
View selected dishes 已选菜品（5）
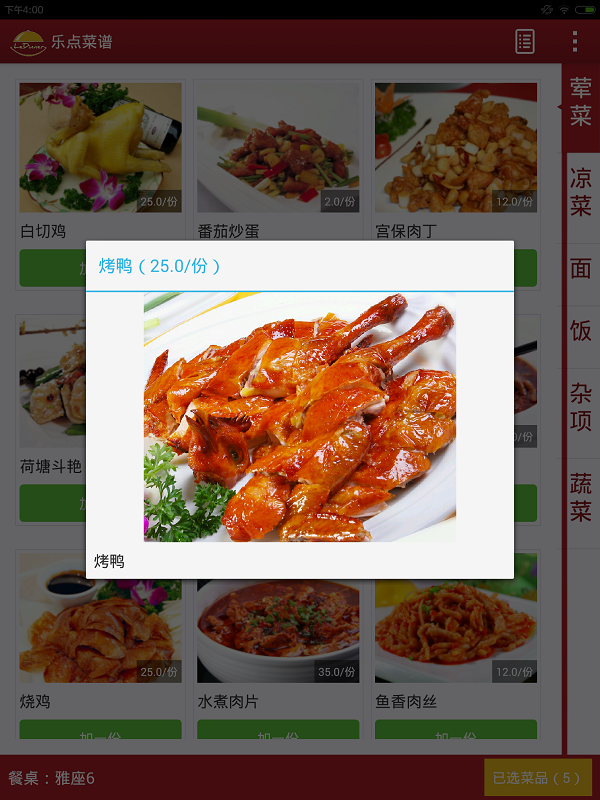(537, 777)
